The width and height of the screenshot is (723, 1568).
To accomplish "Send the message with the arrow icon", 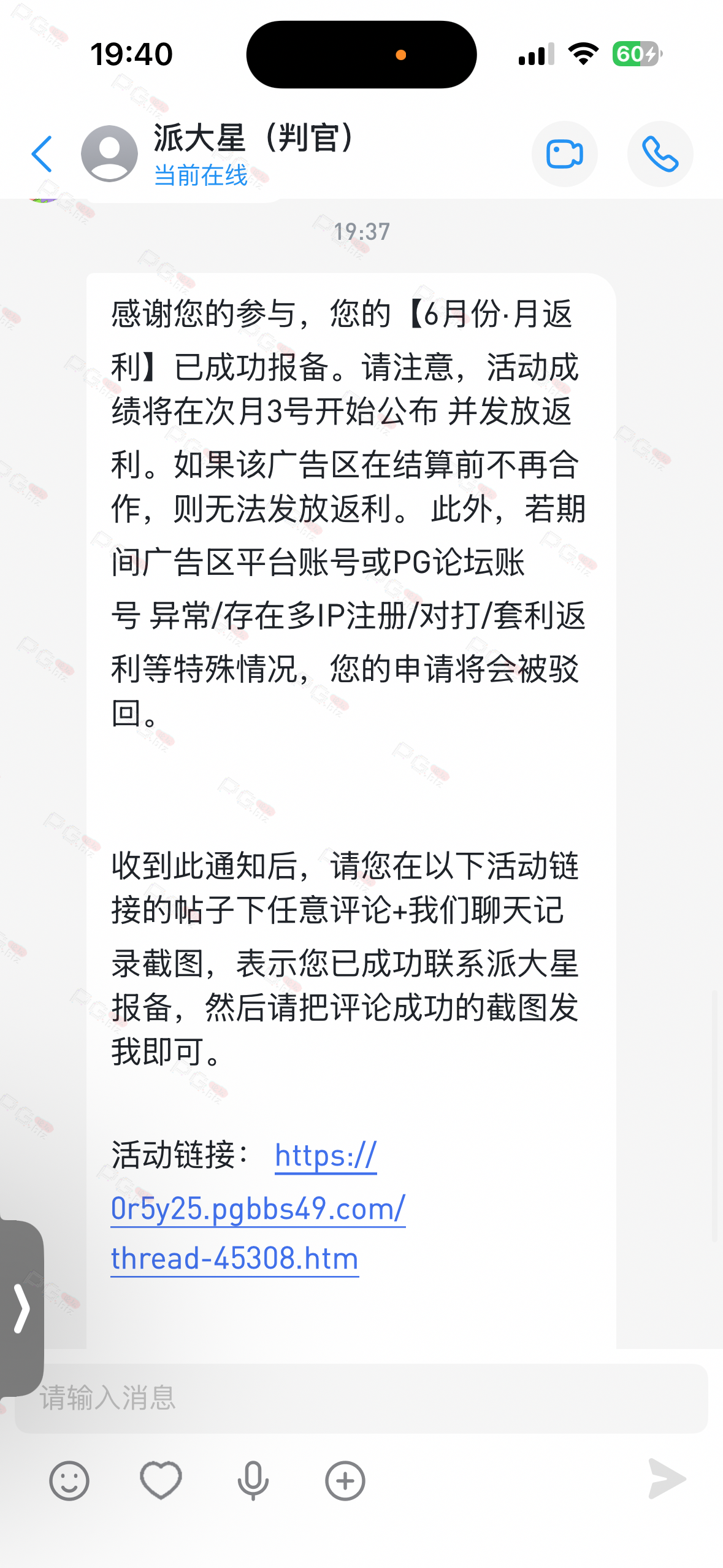I will (x=667, y=1479).
